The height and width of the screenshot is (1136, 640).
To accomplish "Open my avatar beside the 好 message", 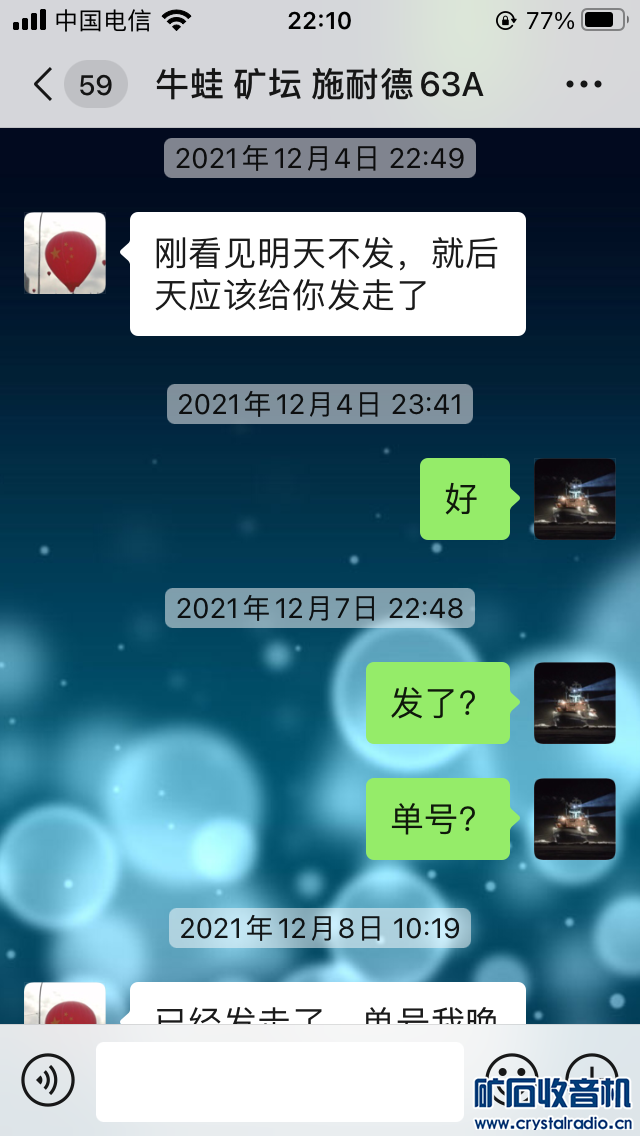I will pyautogui.click(x=574, y=499).
